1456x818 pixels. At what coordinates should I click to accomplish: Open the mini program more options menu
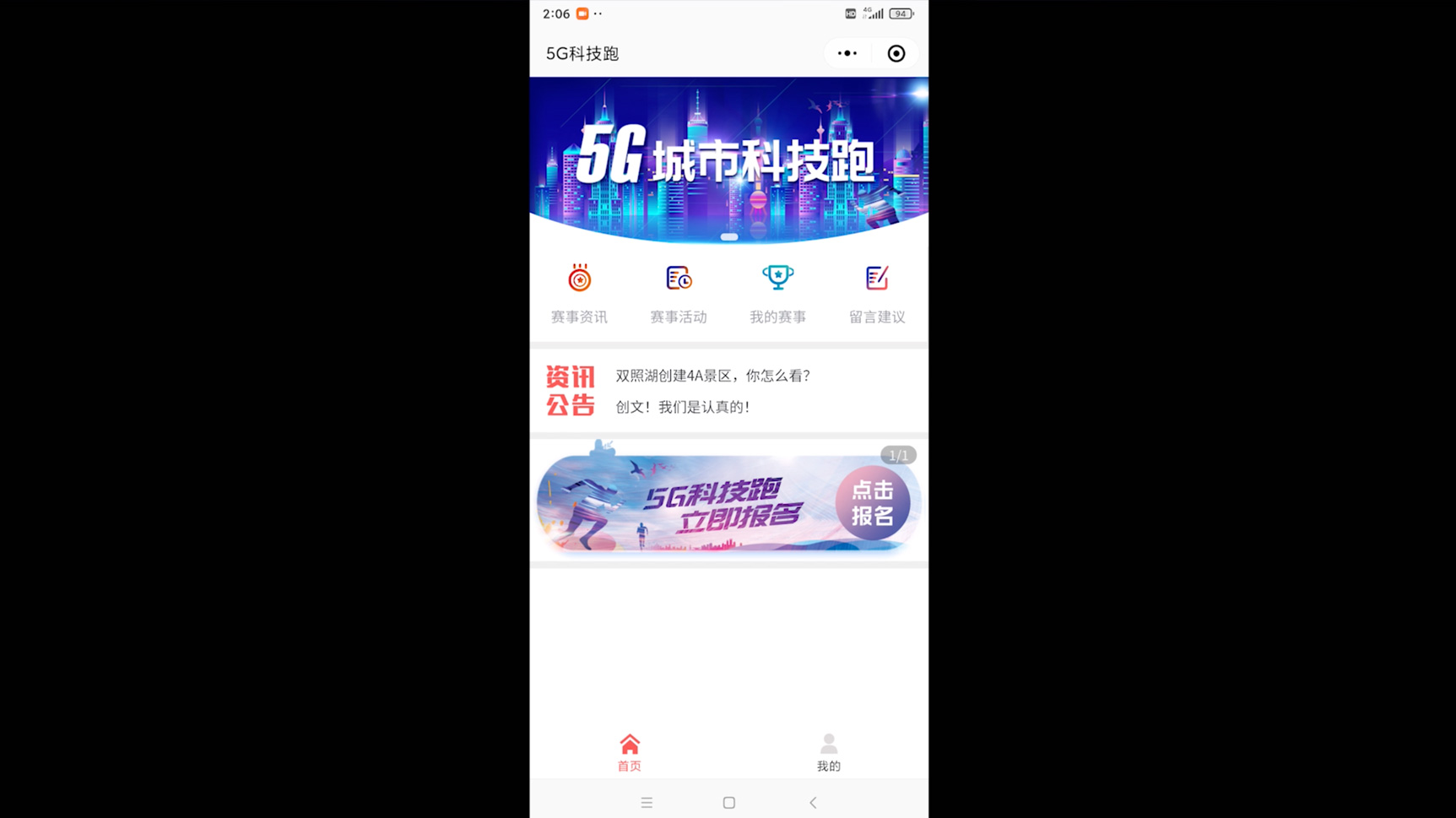click(847, 53)
